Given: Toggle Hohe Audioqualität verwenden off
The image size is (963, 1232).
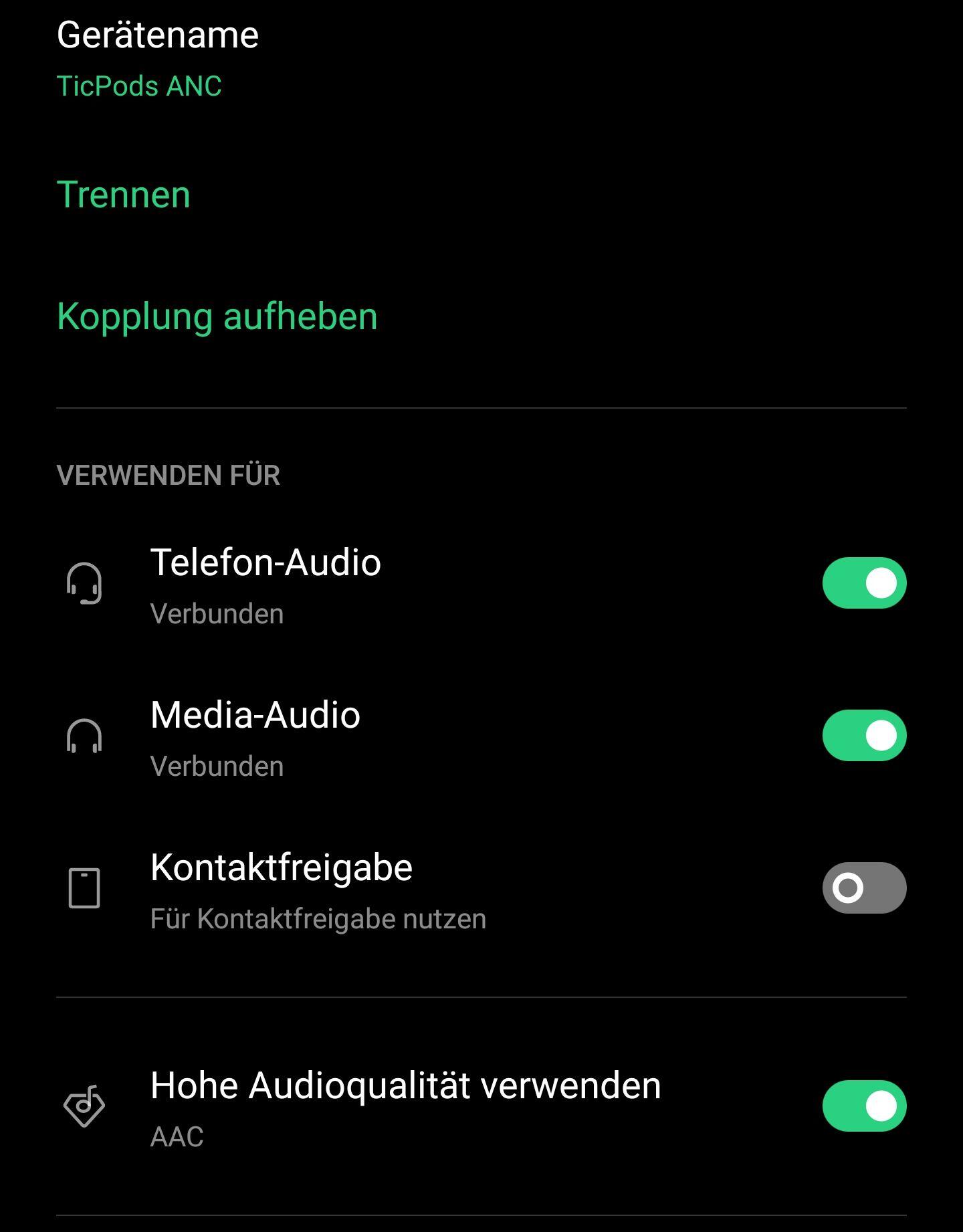Looking at the screenshot, I should [x=864, y=1106].
